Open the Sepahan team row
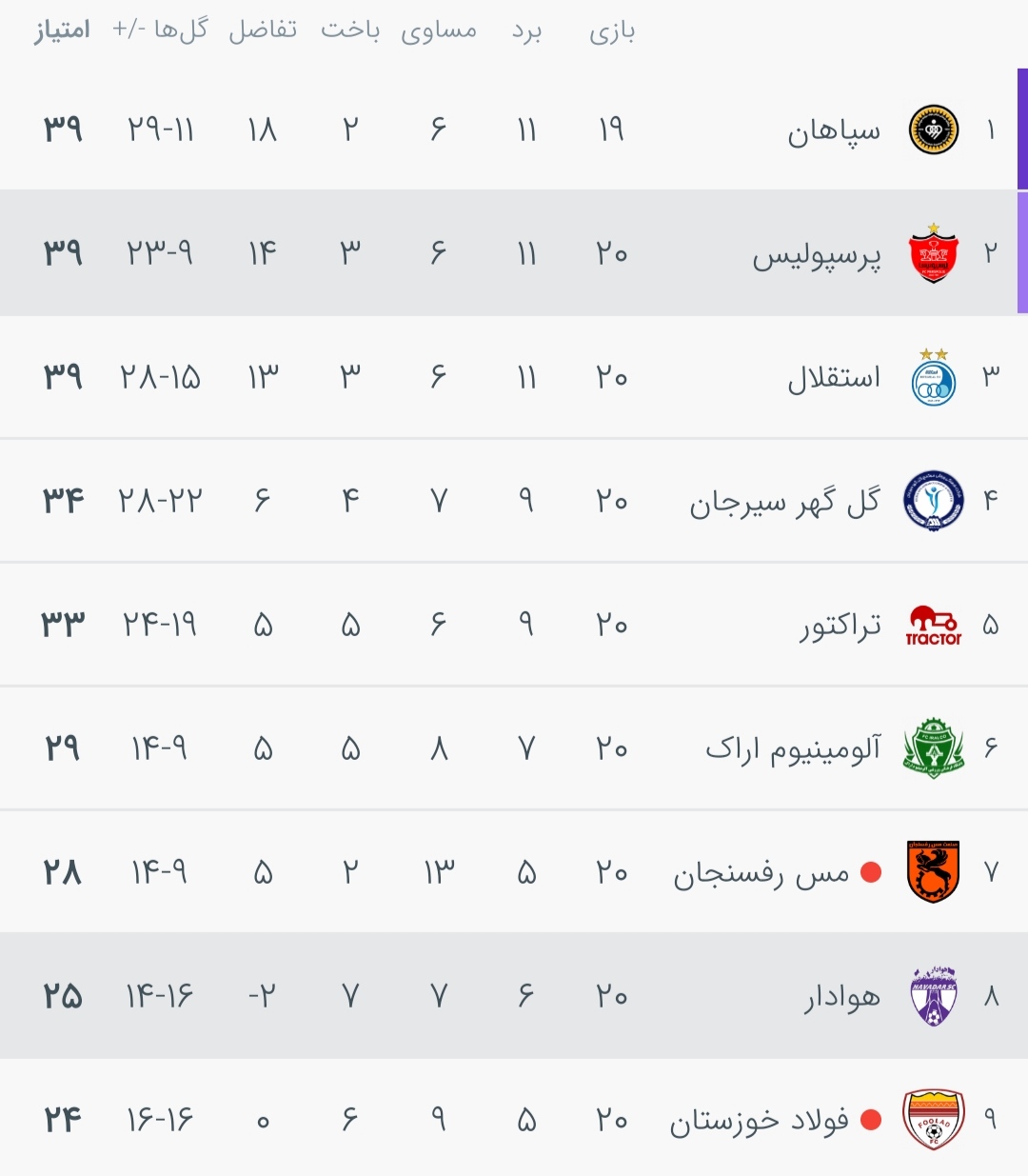Image resolution: width=1028 pixels, height=1176 pixels. pos(834,130)
